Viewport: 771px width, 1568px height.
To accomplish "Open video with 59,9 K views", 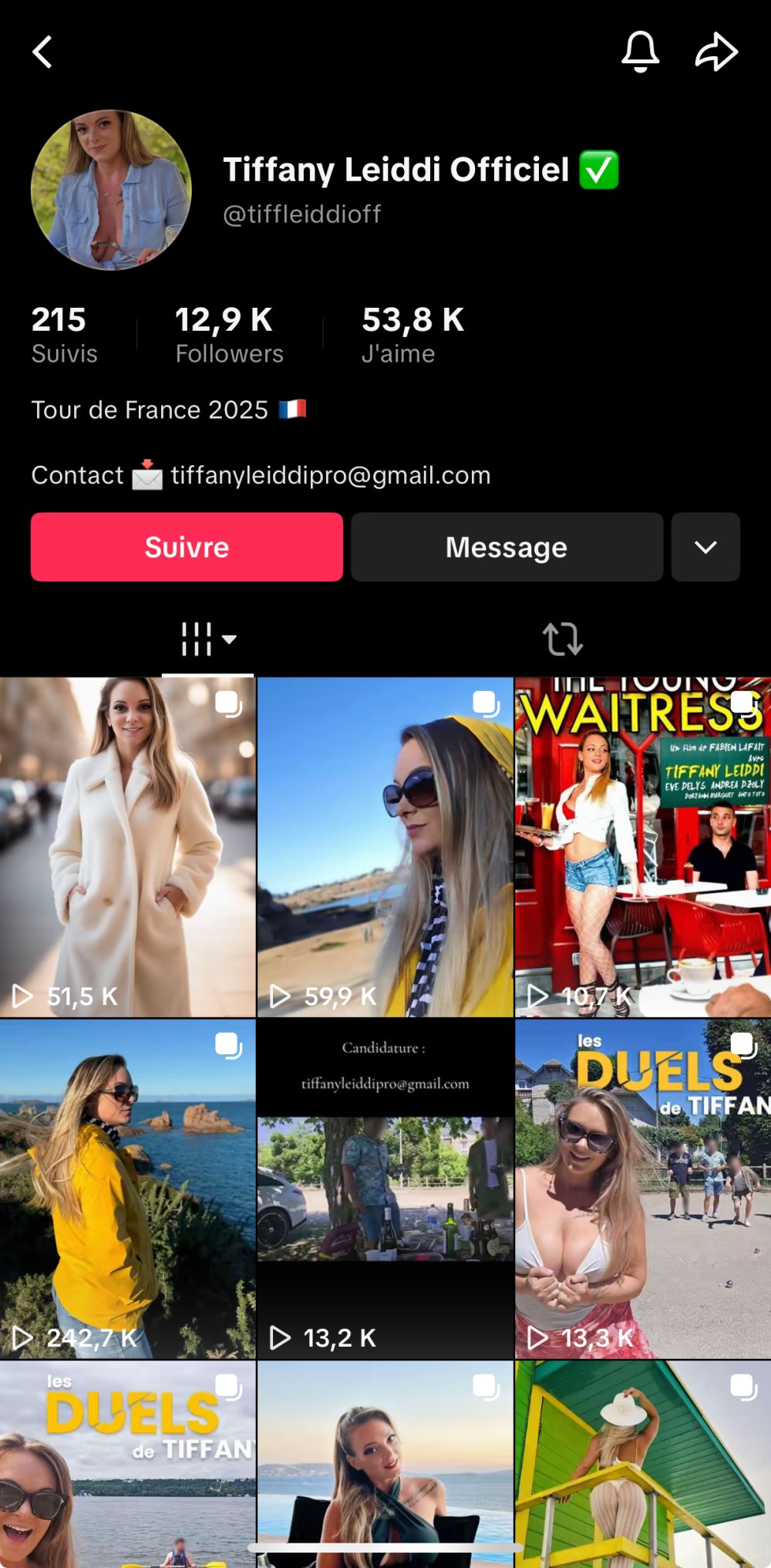I will [385, 847].
